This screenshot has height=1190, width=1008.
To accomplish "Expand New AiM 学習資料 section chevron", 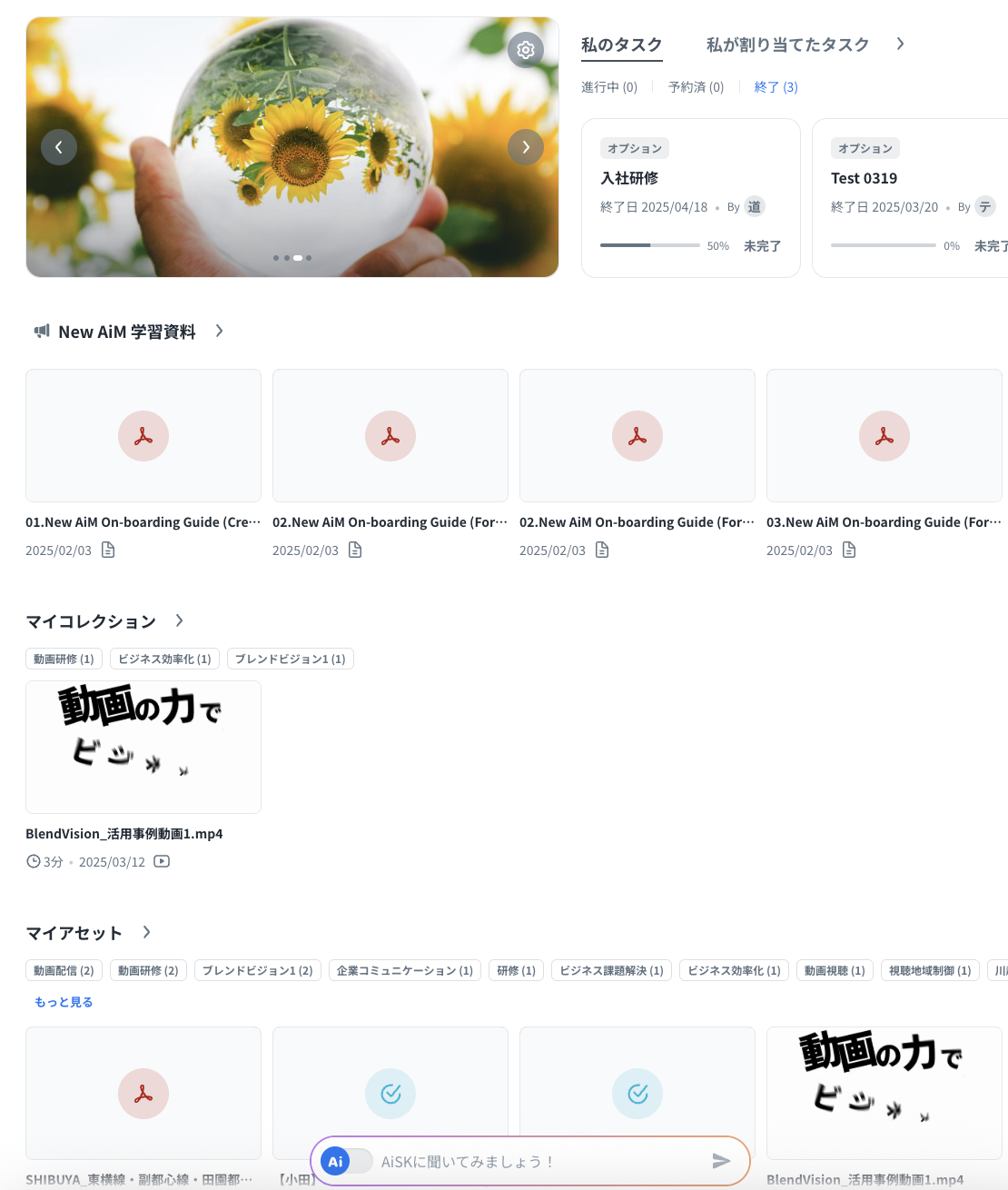I will (219, 332).
